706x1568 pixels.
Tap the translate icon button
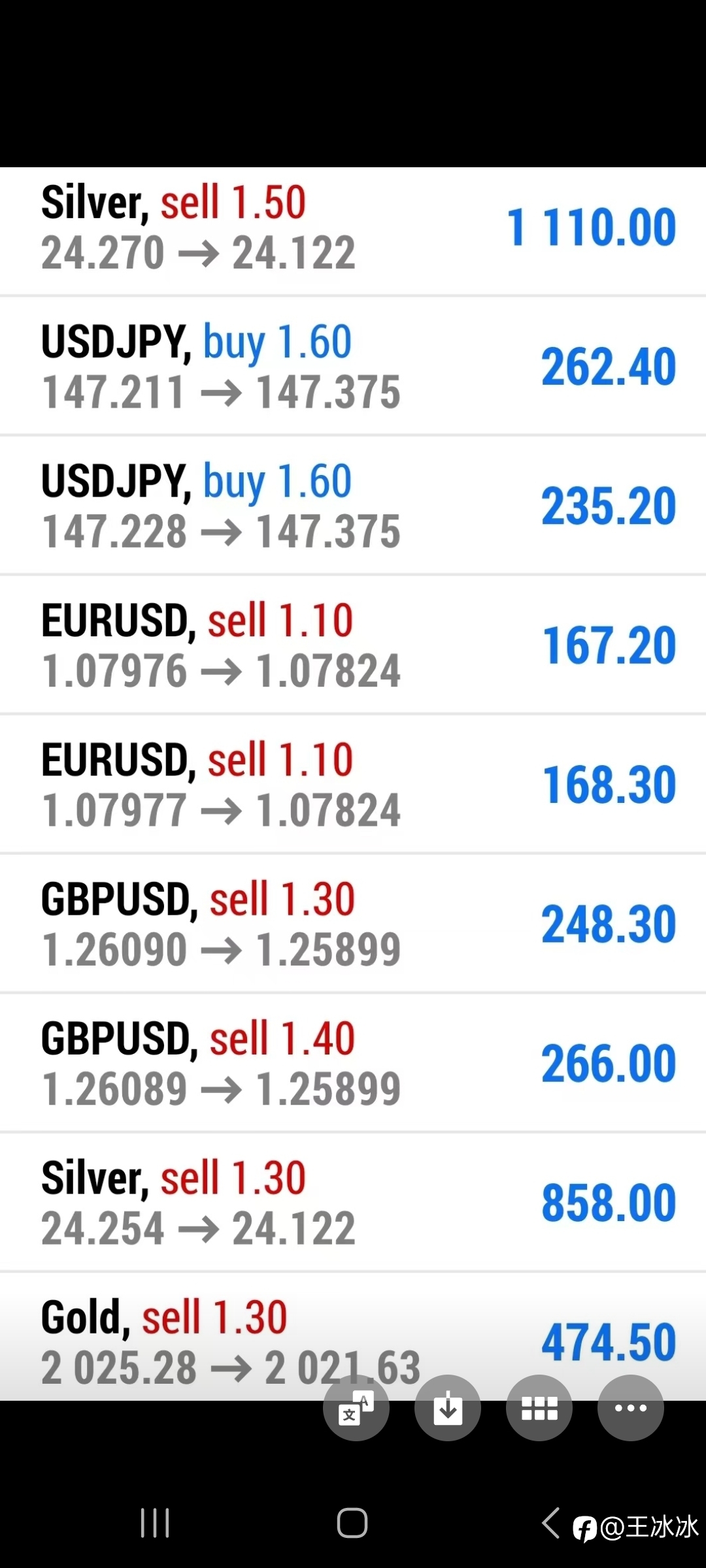(356, 1408)
